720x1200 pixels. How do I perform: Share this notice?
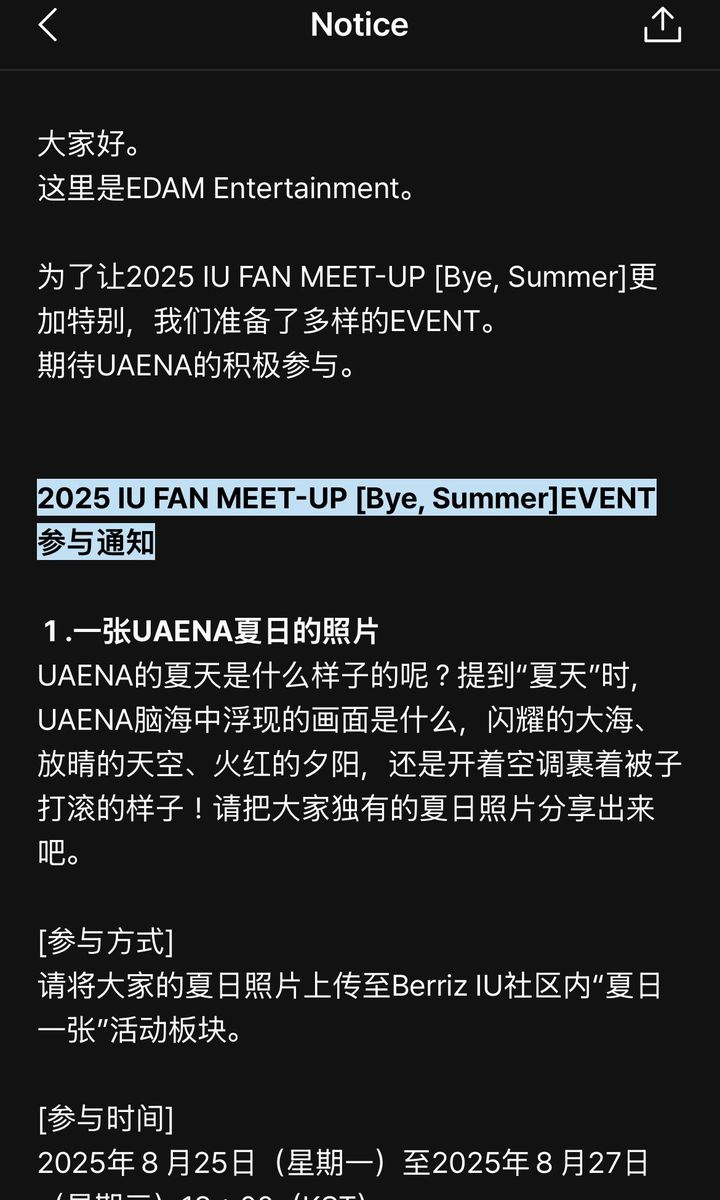pos(662,25)
